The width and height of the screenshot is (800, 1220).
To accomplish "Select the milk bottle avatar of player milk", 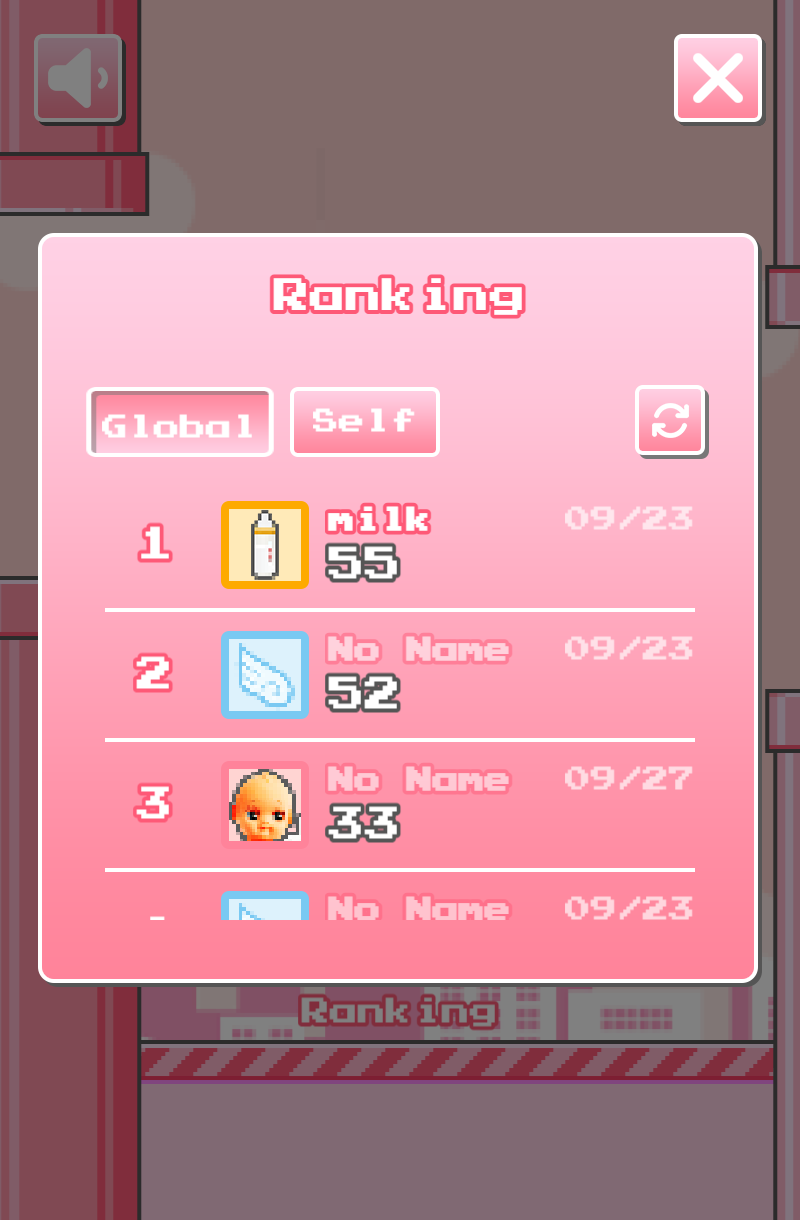I will pyautogui.click(x=264, y=546).
